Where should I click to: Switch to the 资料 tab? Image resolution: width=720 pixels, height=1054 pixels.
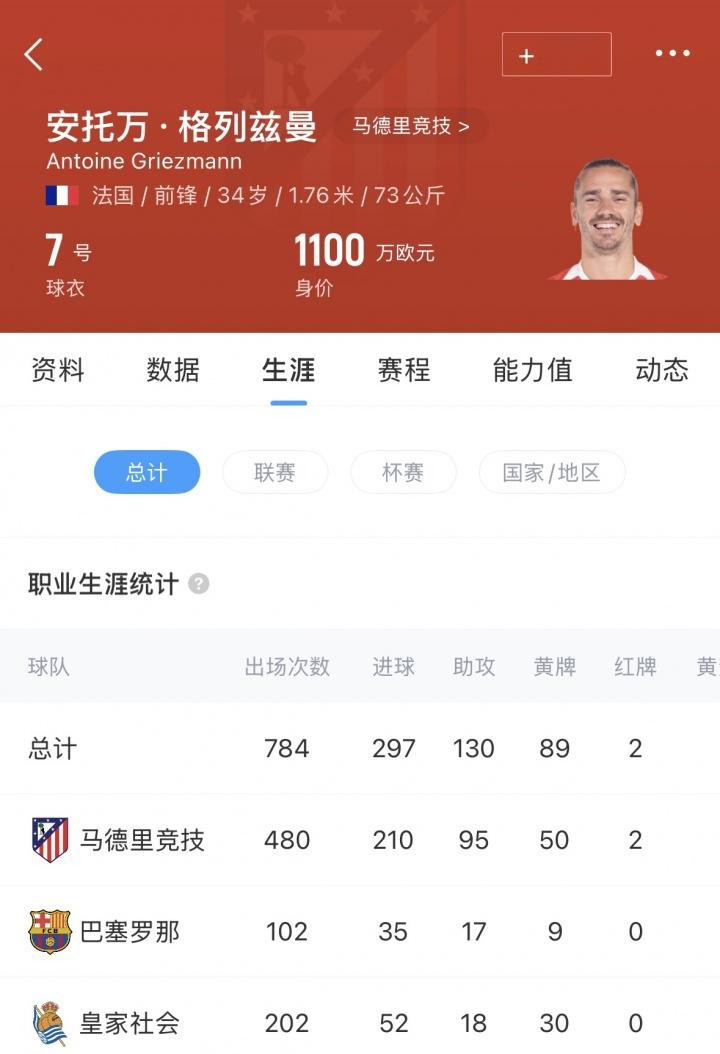[x=58, y=370]
